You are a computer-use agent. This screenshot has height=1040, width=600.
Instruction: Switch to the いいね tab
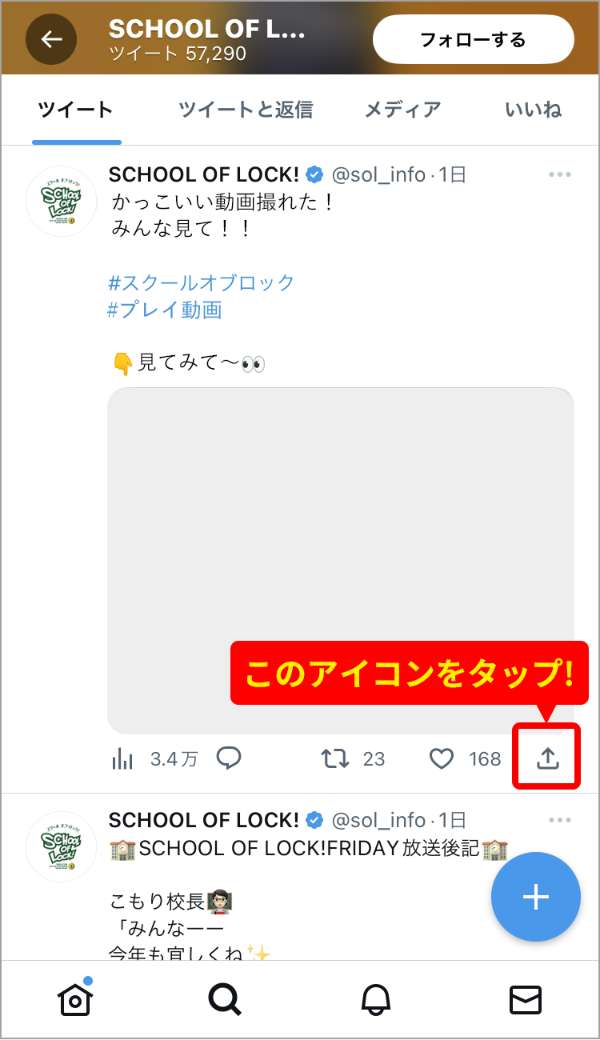point(532,110)
